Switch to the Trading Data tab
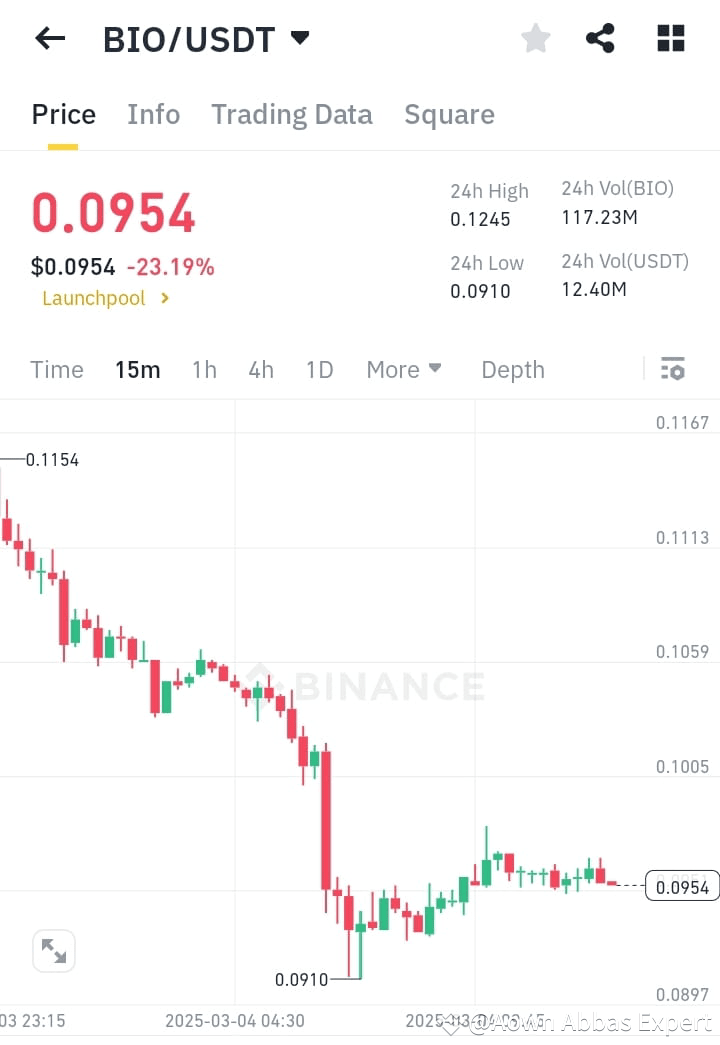This screenshot has width=720, height=1045. click(291, 114)
